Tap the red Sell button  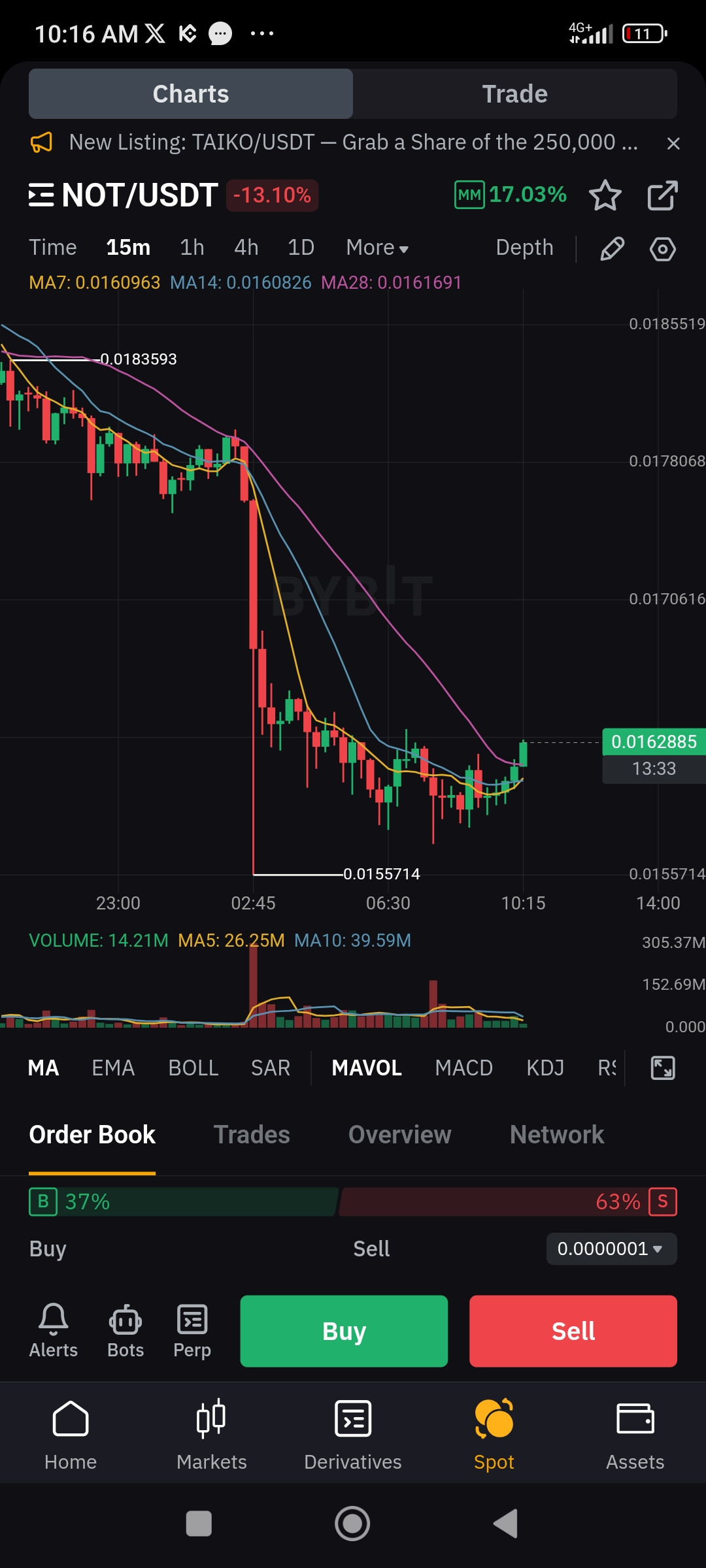click(573, 1331)
